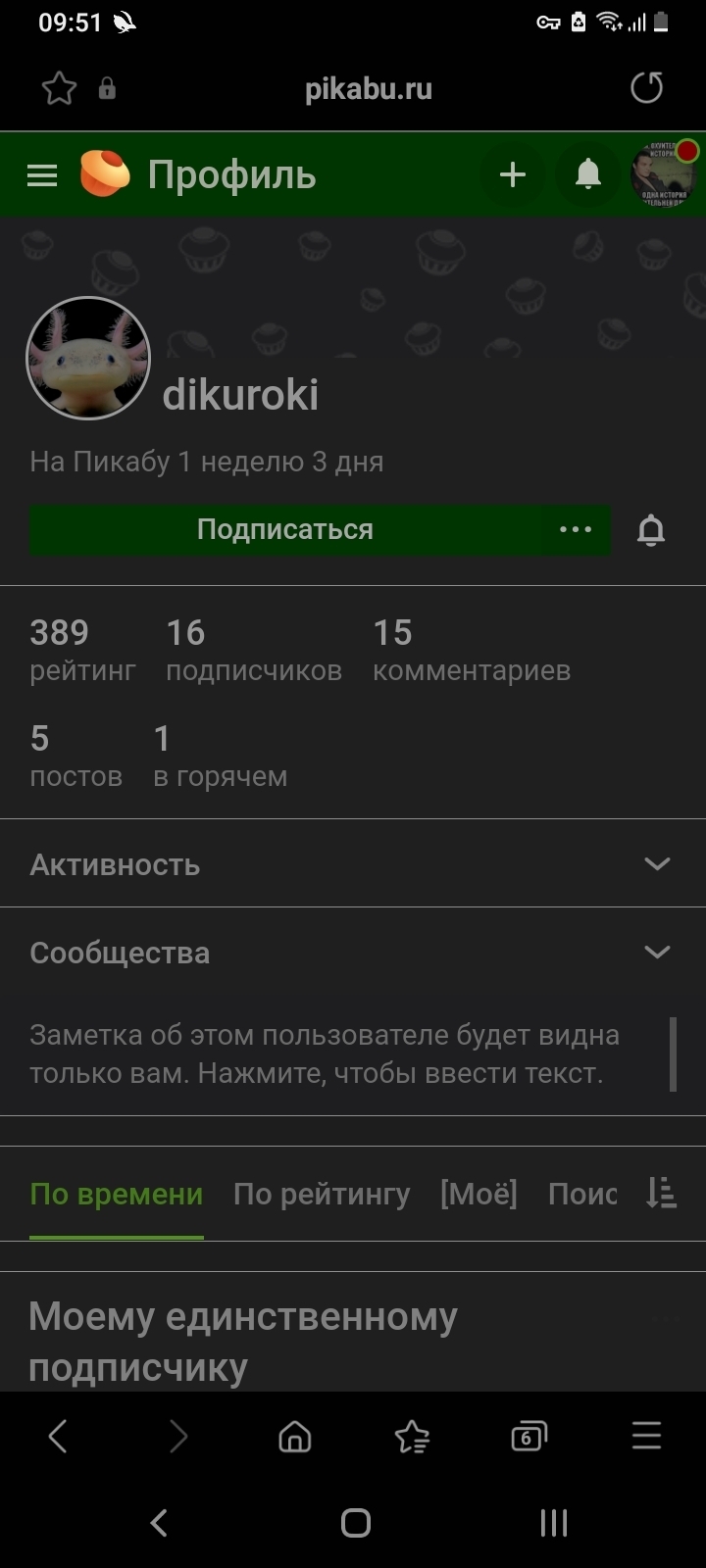Open post Моему единственному подписчику

point(243,1341)
